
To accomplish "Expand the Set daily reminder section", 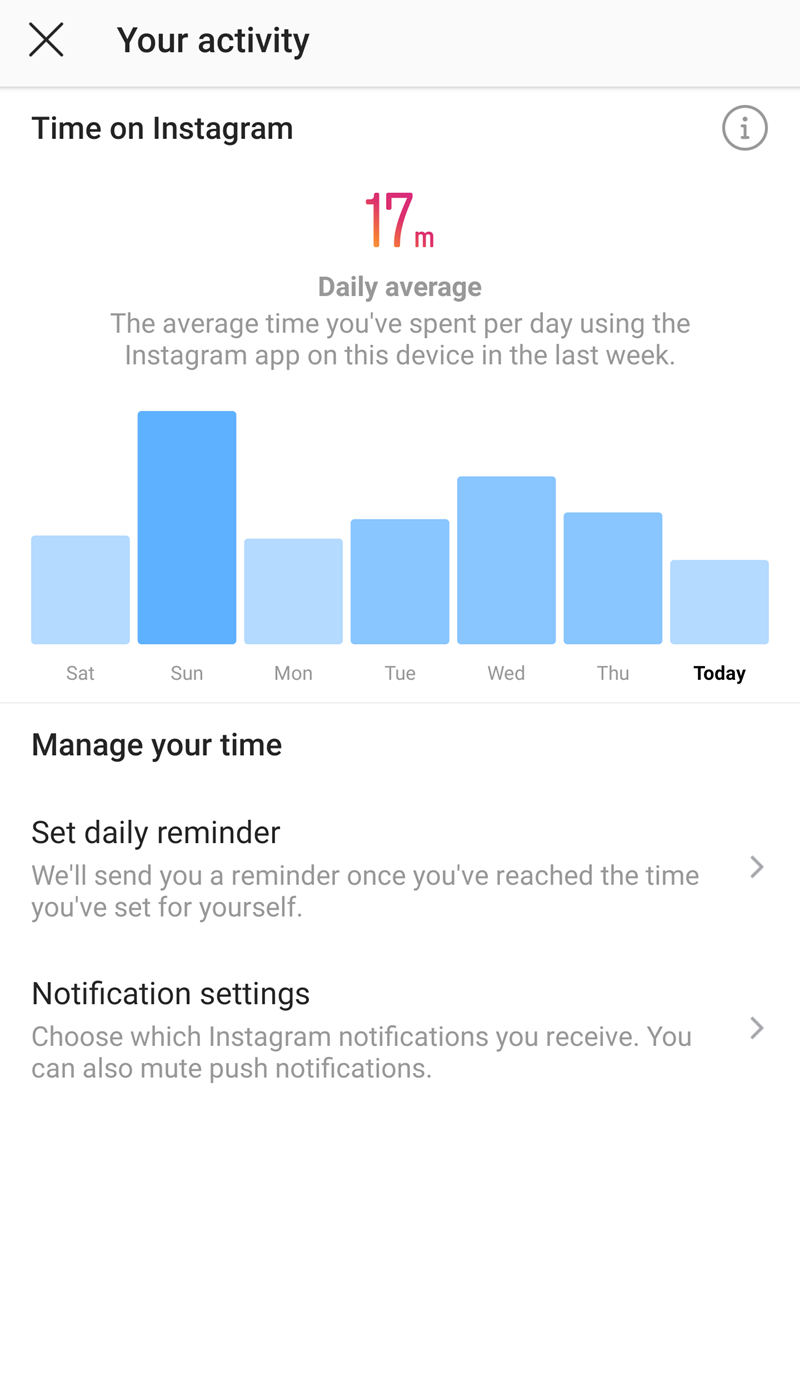I will (x=155, y=833).
